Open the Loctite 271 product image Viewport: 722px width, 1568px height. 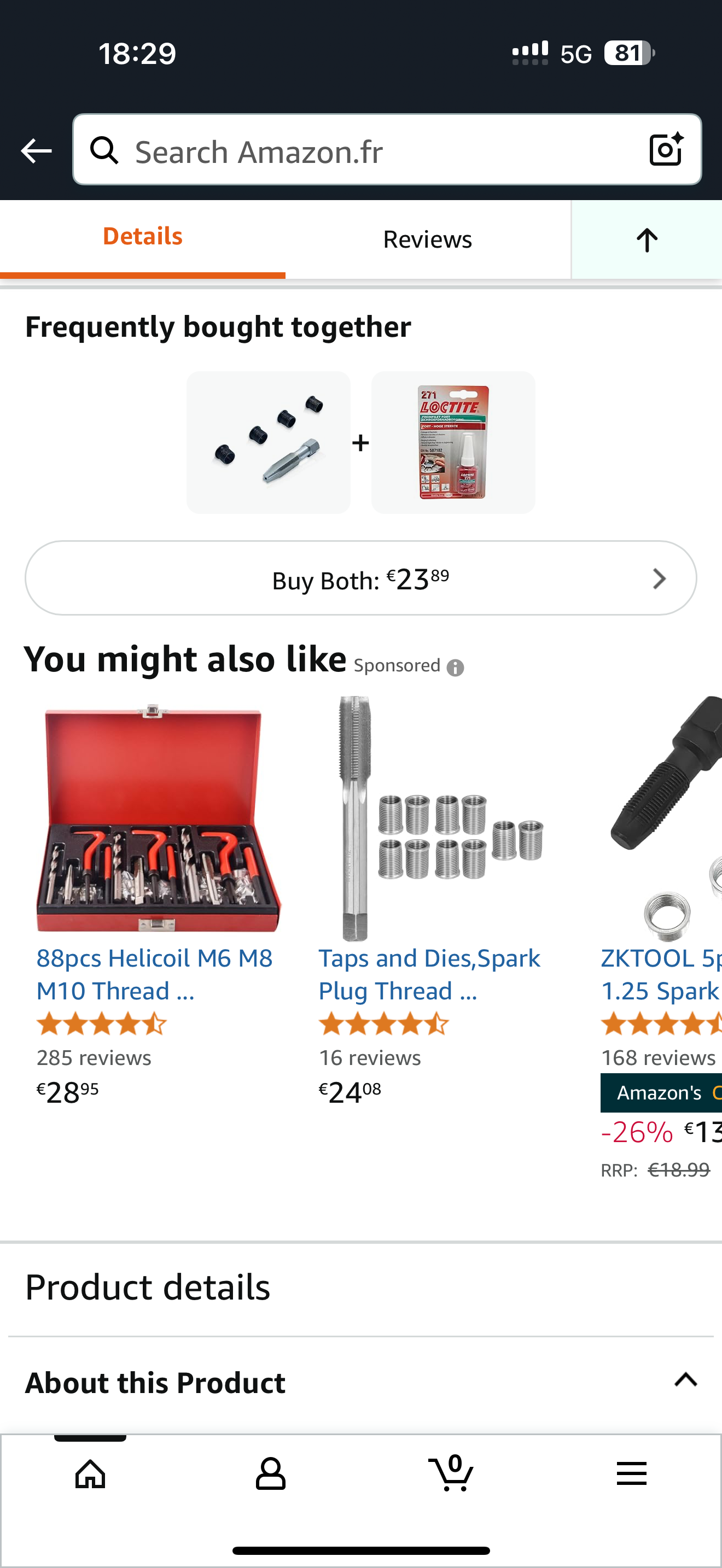point(453,442)
